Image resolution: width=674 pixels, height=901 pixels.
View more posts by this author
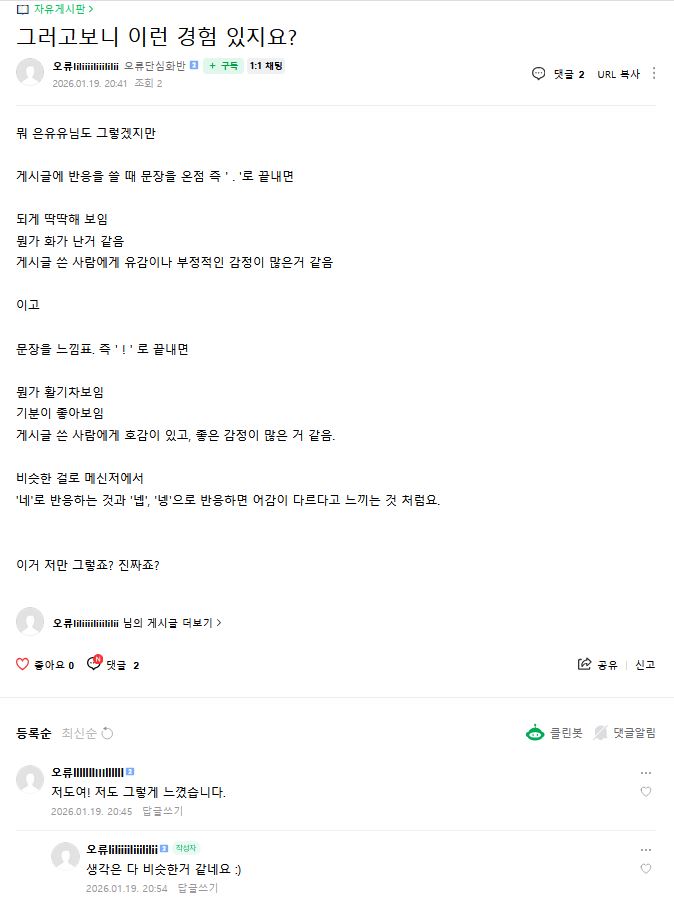pos(172,622)
